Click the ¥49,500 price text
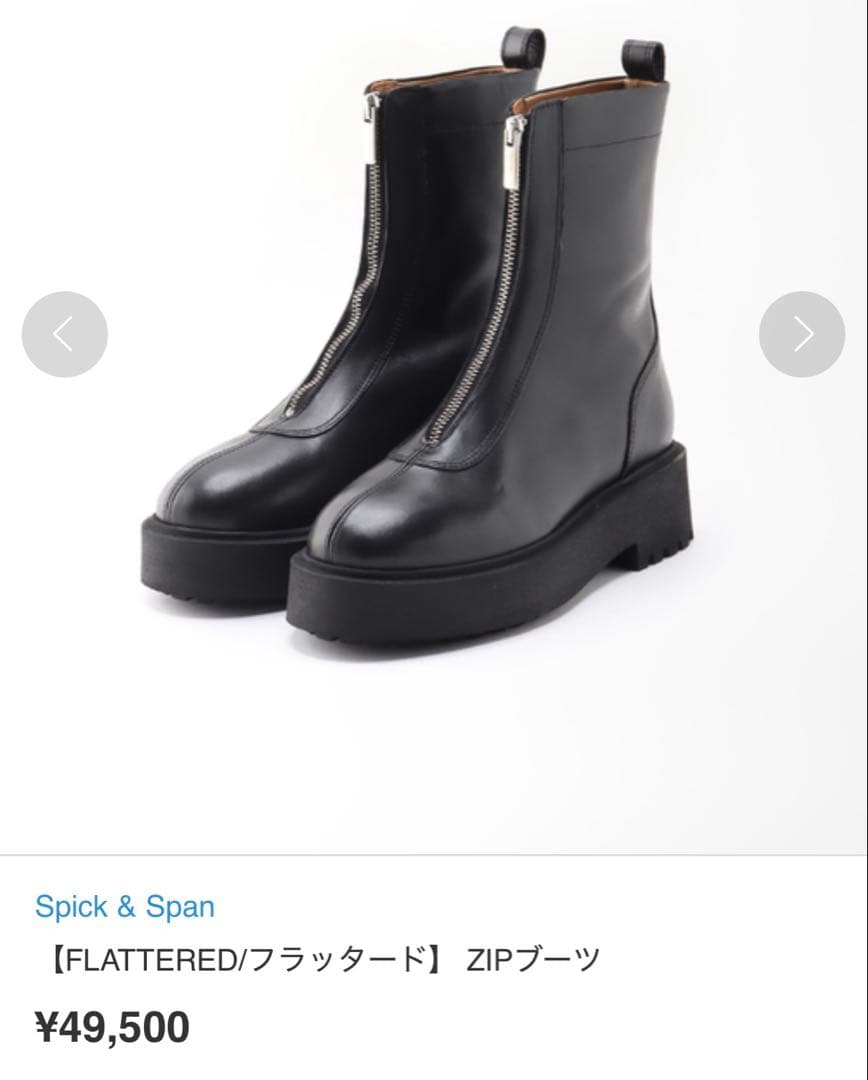 [112, 1024]
